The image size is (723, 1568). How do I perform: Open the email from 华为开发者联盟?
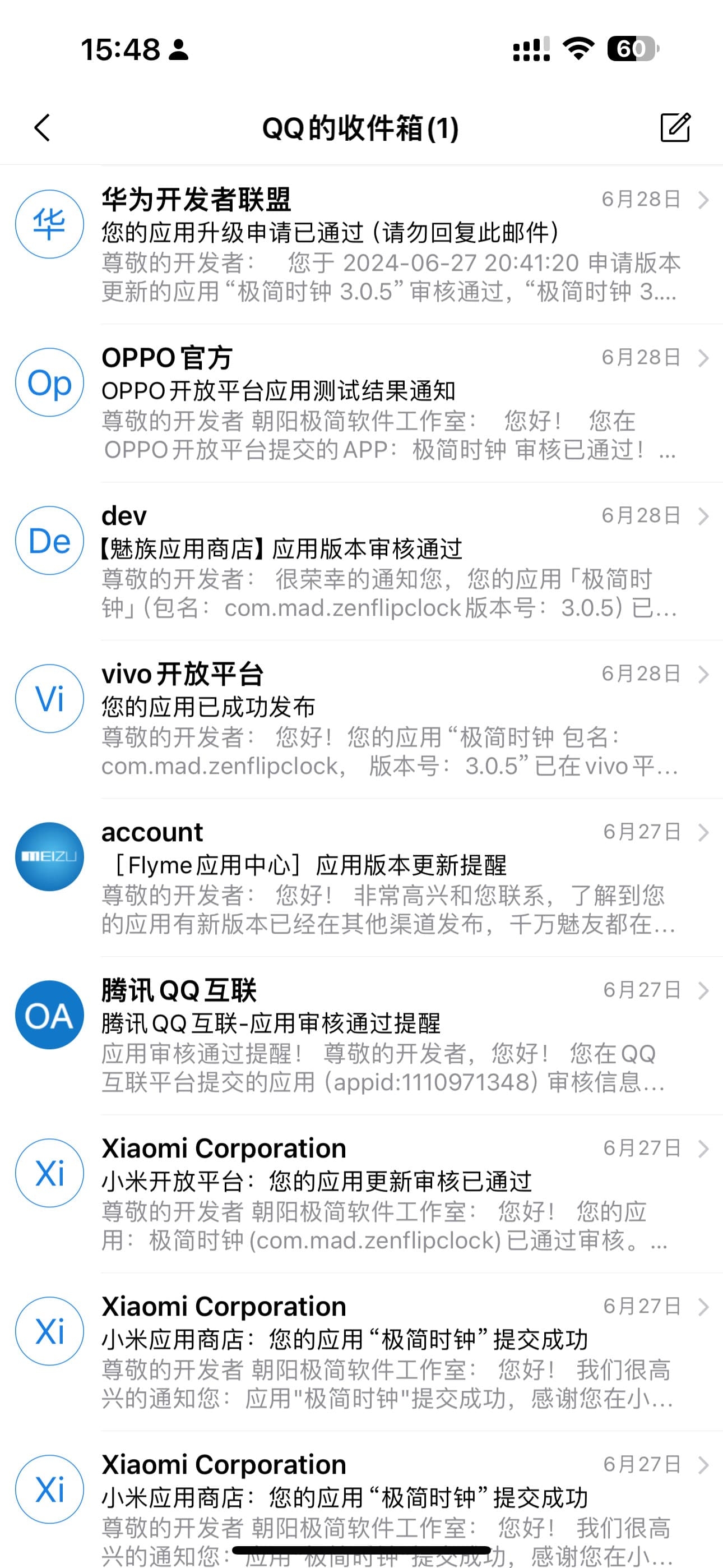point(390,245)
